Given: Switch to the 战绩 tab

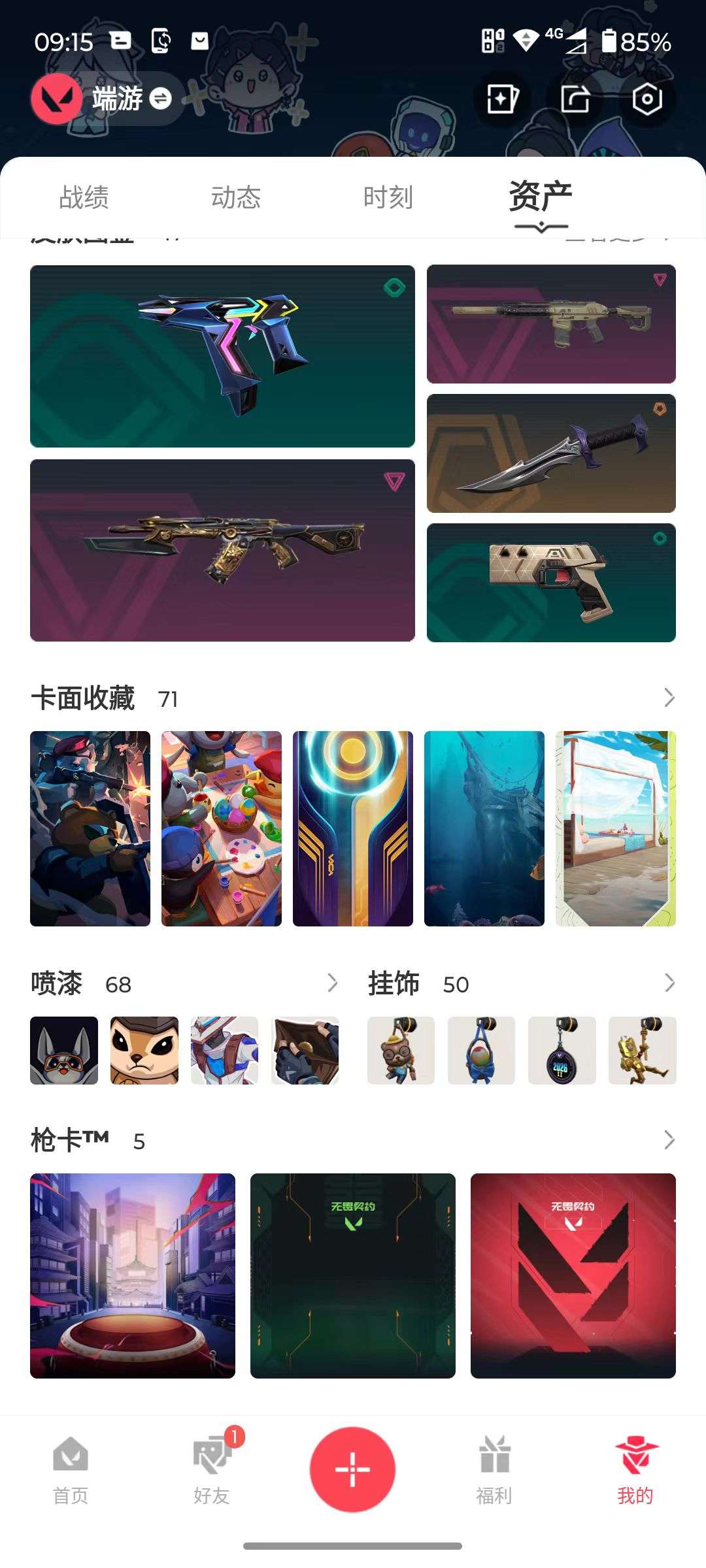Looking at the screenshot, I should [x=84, y=196].
